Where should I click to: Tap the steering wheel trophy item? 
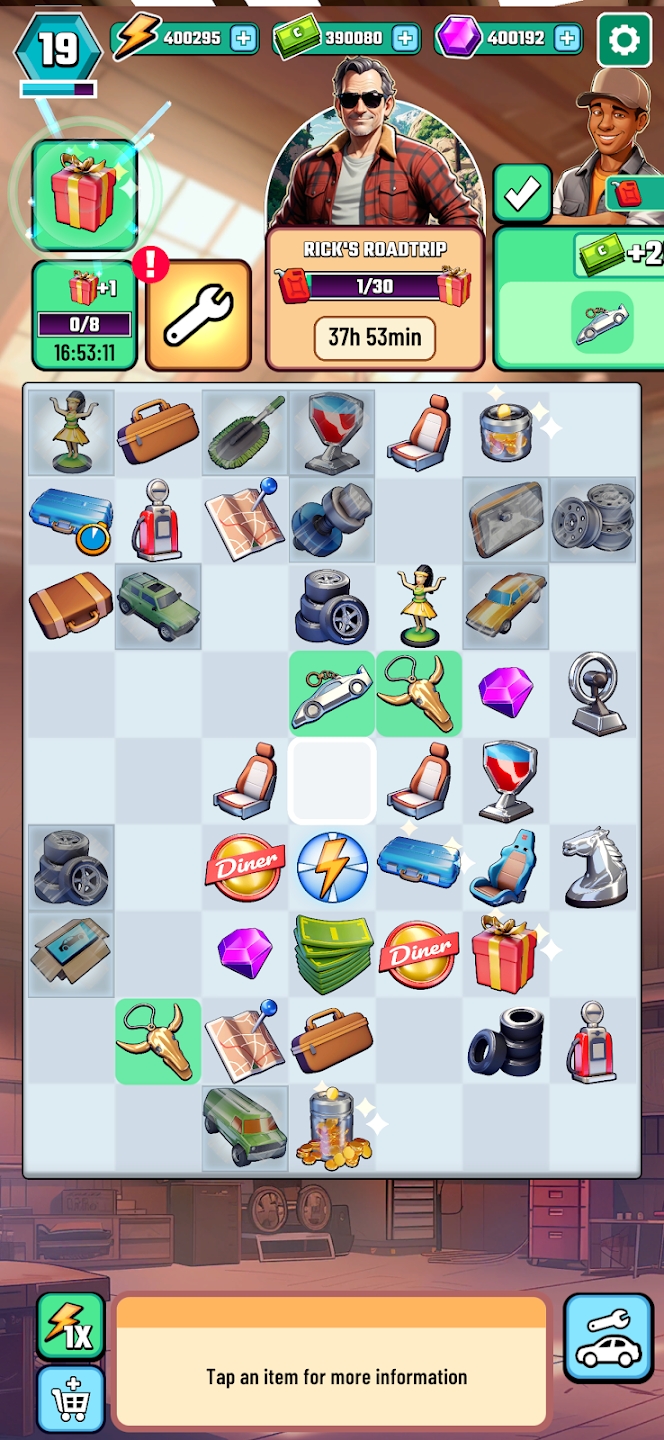click(592, 693)
